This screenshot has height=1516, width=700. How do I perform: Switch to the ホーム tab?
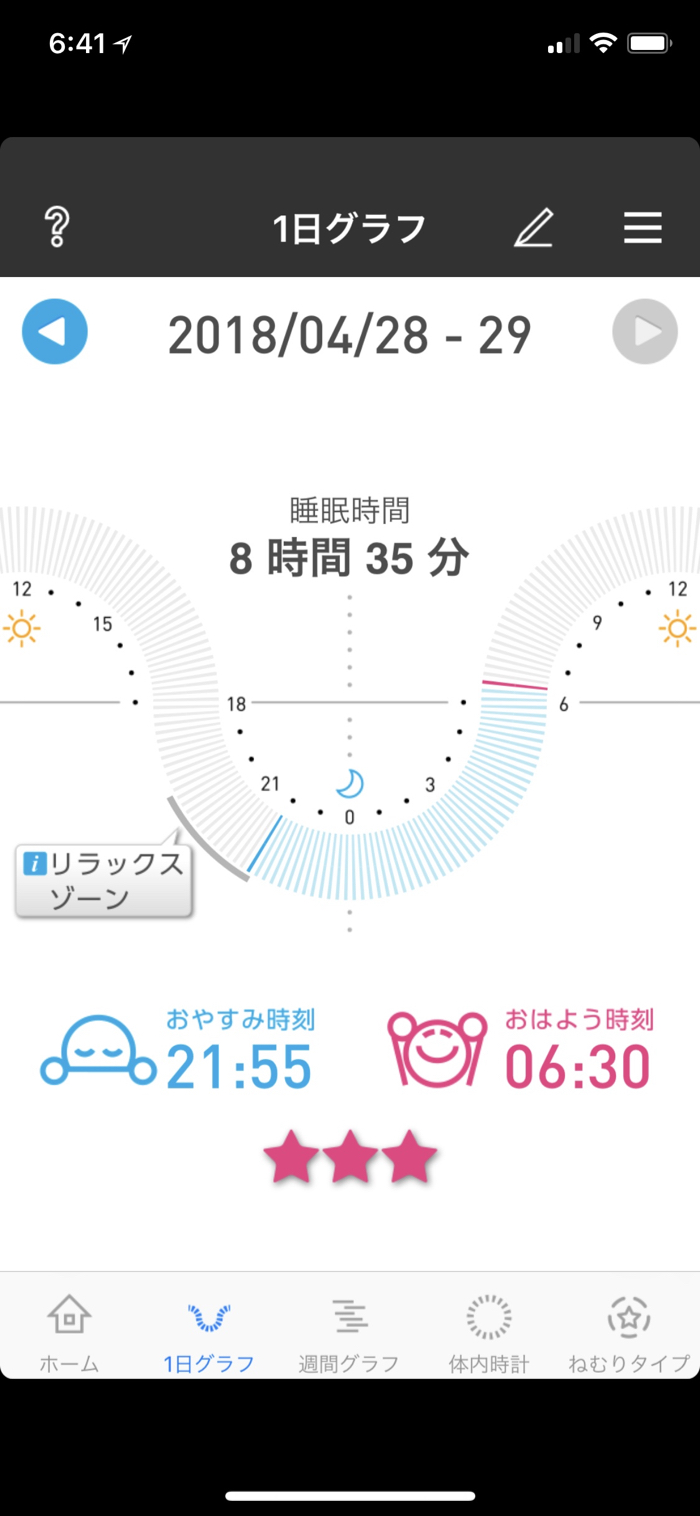69,1328
